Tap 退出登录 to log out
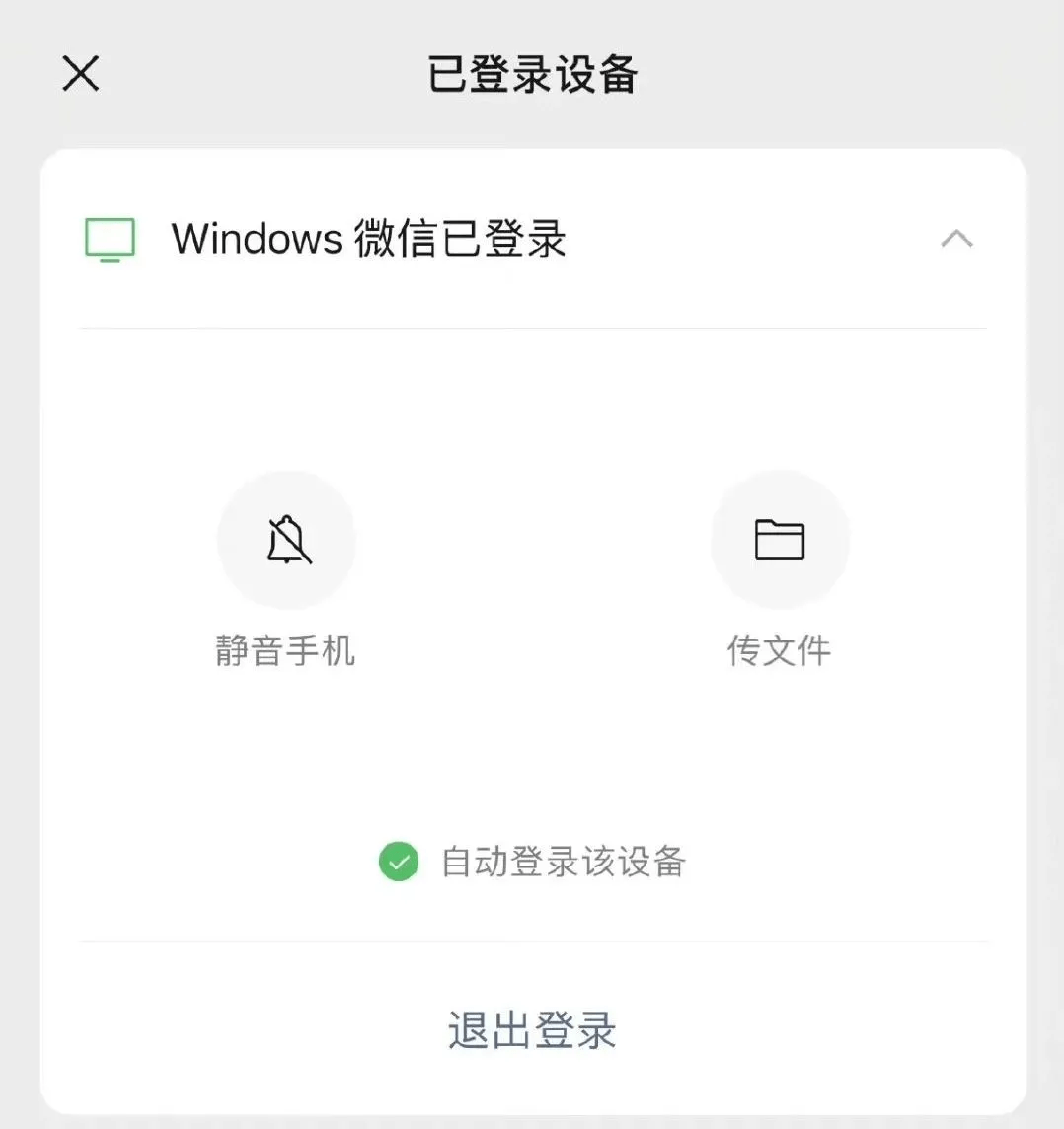 (531, 1030)
